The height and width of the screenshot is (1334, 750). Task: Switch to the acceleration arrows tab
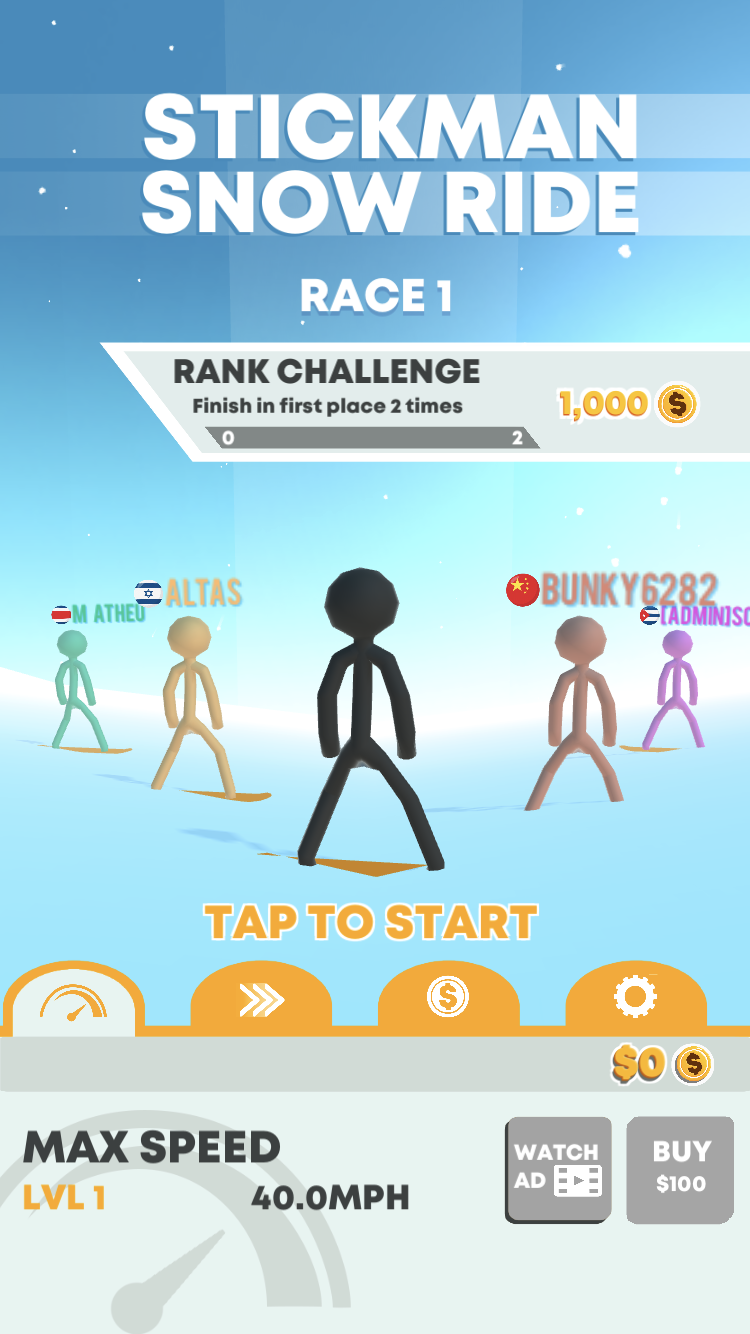(x=261, y=999)
